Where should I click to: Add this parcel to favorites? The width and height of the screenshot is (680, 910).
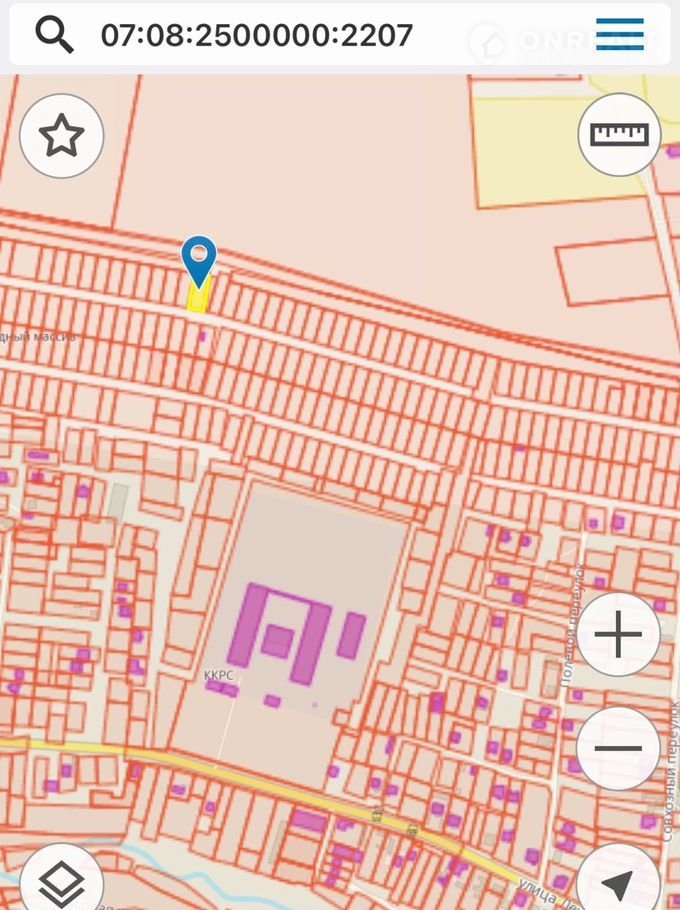click(61, 135)
